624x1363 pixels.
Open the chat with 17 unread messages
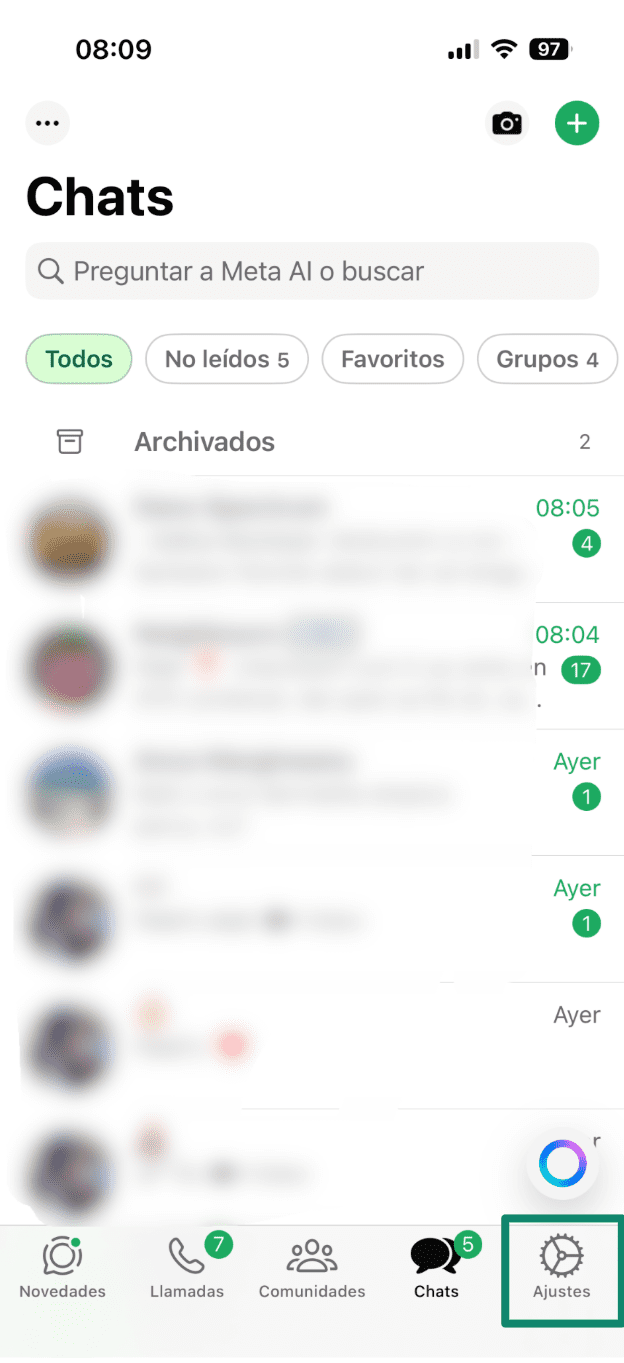click(312, 666)
